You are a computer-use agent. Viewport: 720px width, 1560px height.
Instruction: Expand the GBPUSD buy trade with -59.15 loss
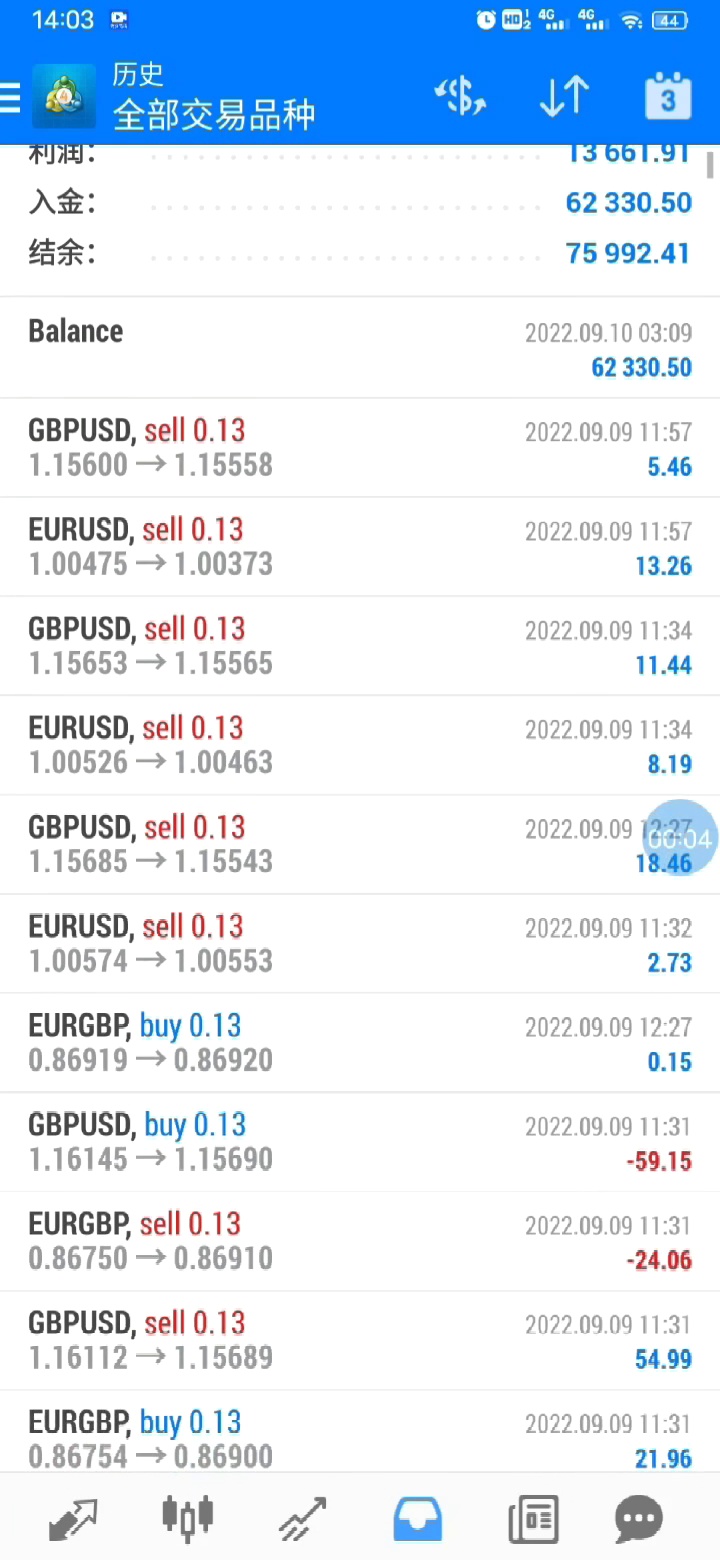tap(360, 1141)
